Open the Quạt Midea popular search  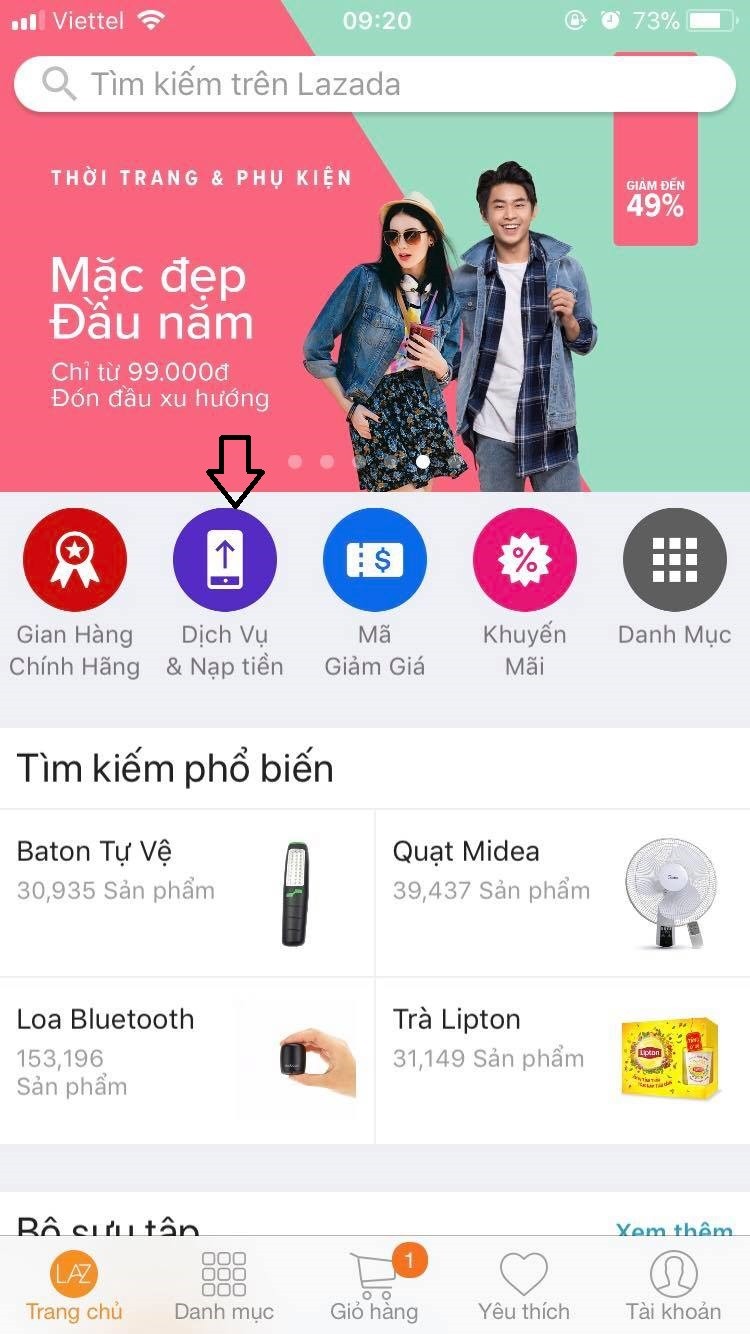[562, 893]
